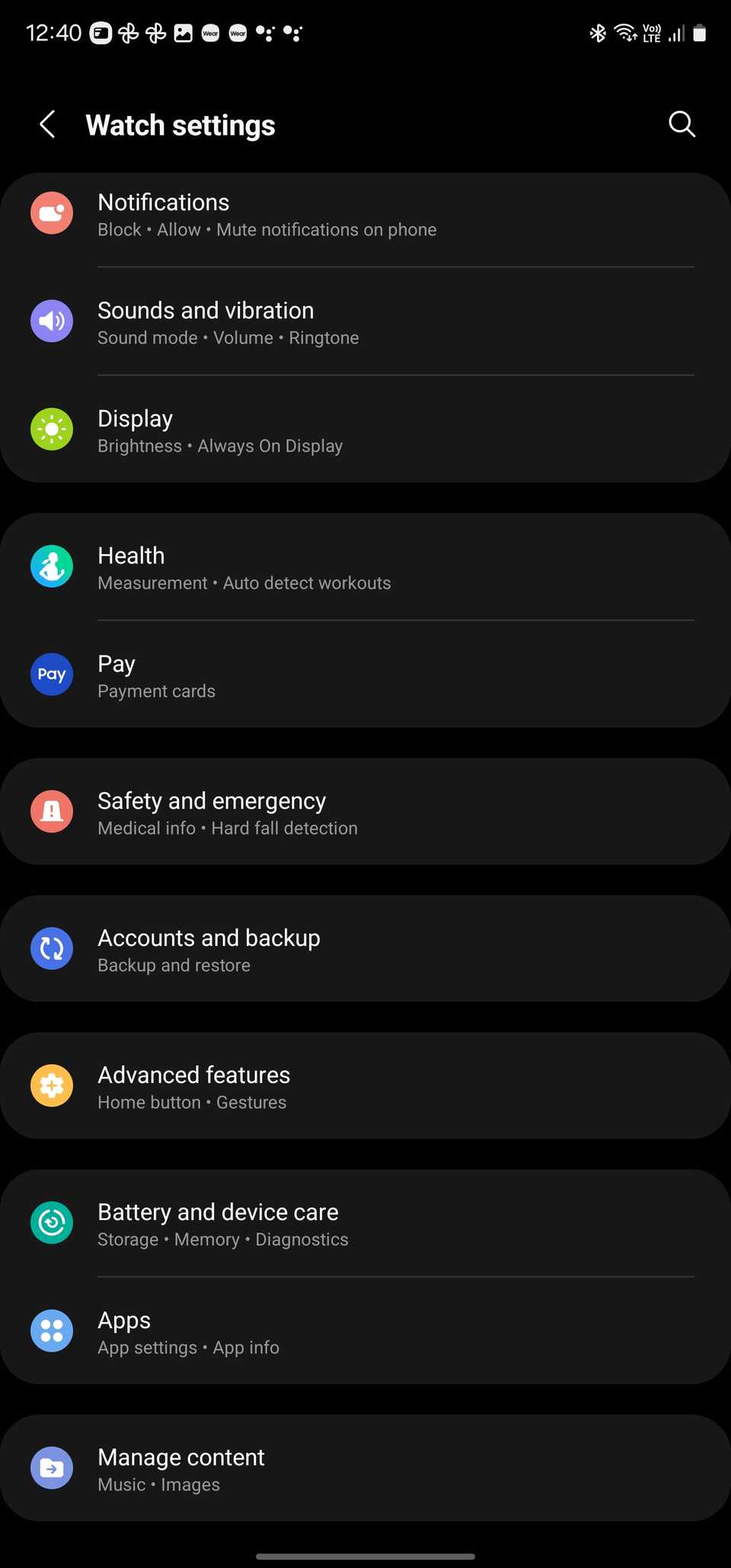Tap the back arrow to leave Watch settings
The height and width of the screenshot is (1568, 731).
tap(47, 124)
